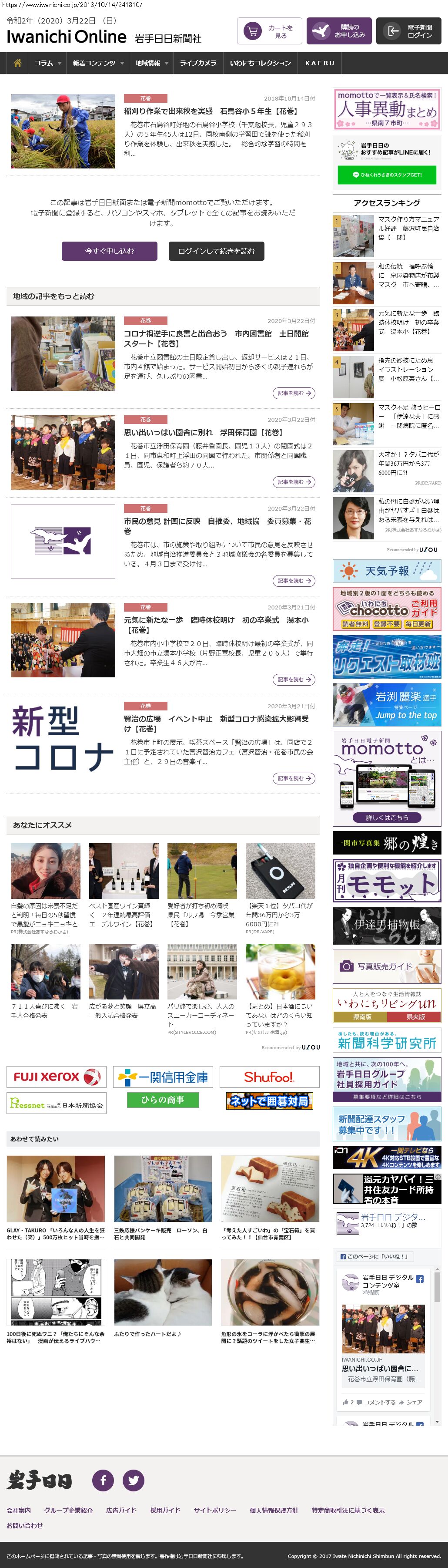448x1568 pixels.
Task: Tap 今すぐ申し込む purple button
Action: [x=110, y=251]
